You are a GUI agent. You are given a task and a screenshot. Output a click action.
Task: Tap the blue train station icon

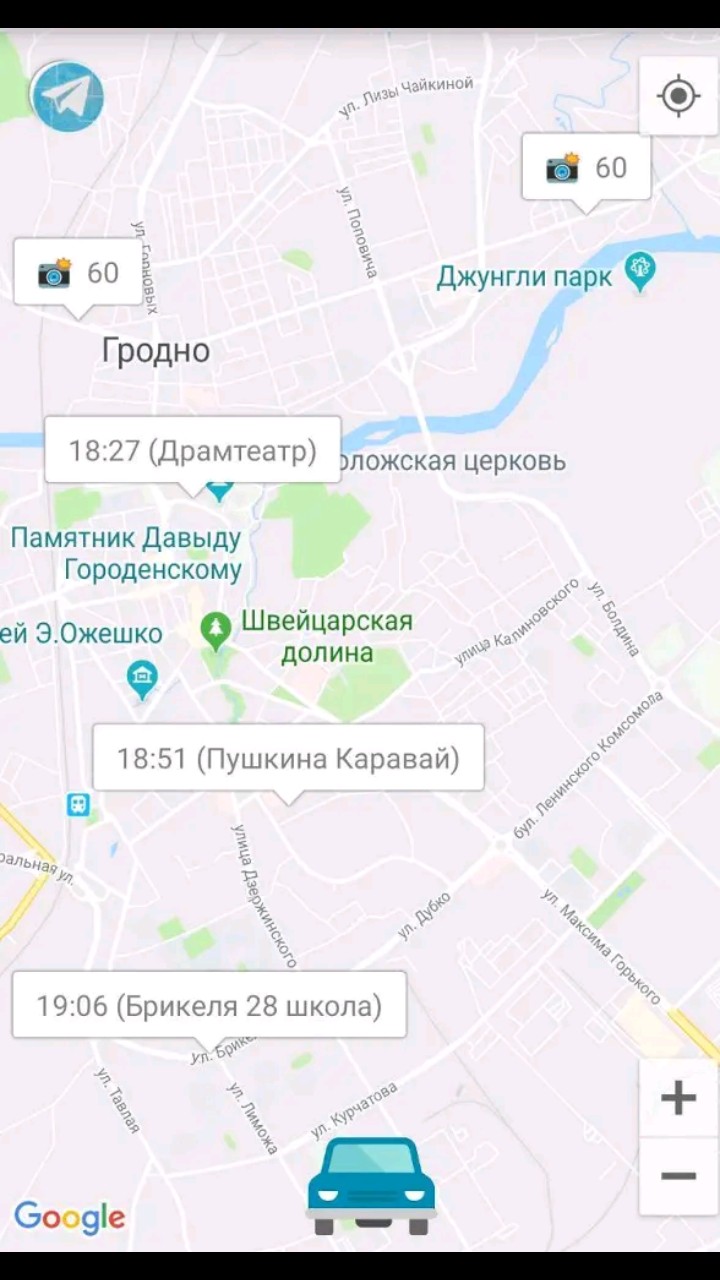76,804
